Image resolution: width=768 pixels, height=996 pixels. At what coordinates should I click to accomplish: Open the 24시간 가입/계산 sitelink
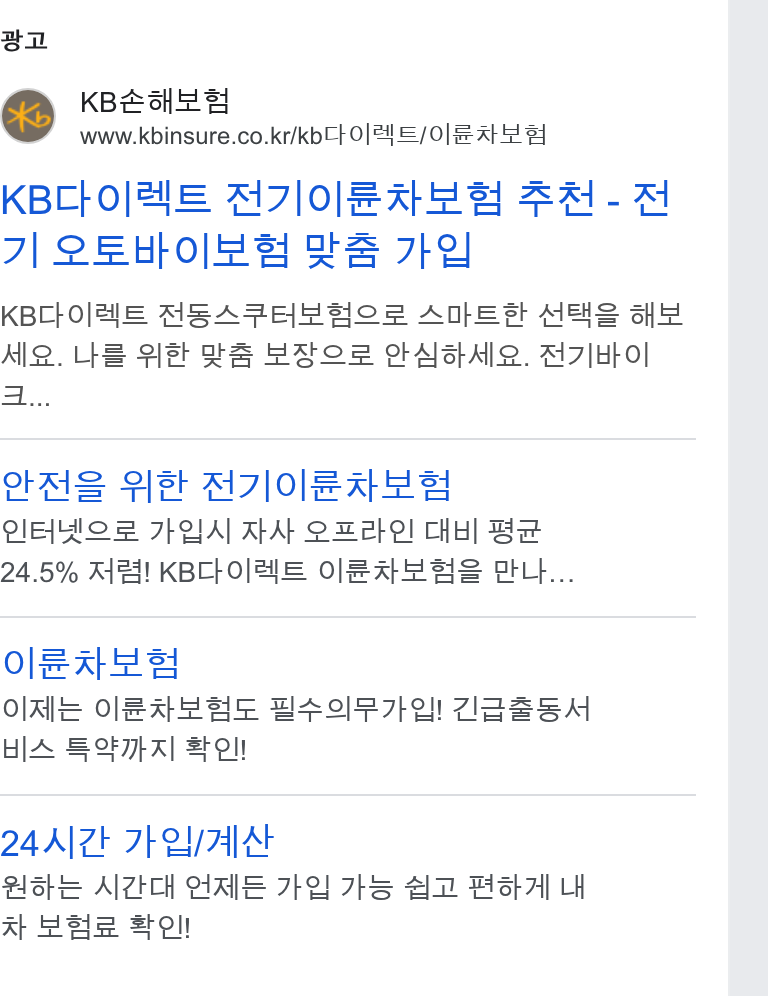coord(137,842)
